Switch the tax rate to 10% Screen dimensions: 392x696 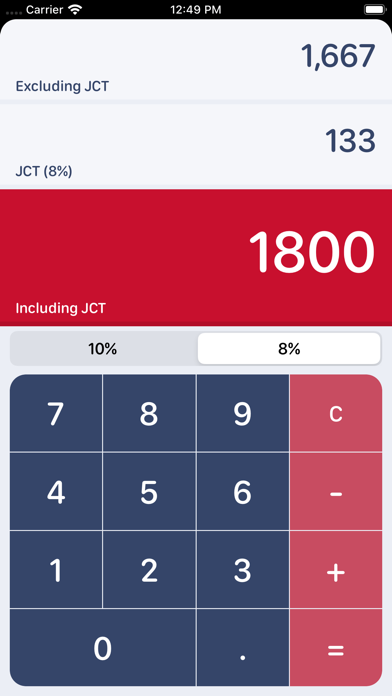[103, 349]
